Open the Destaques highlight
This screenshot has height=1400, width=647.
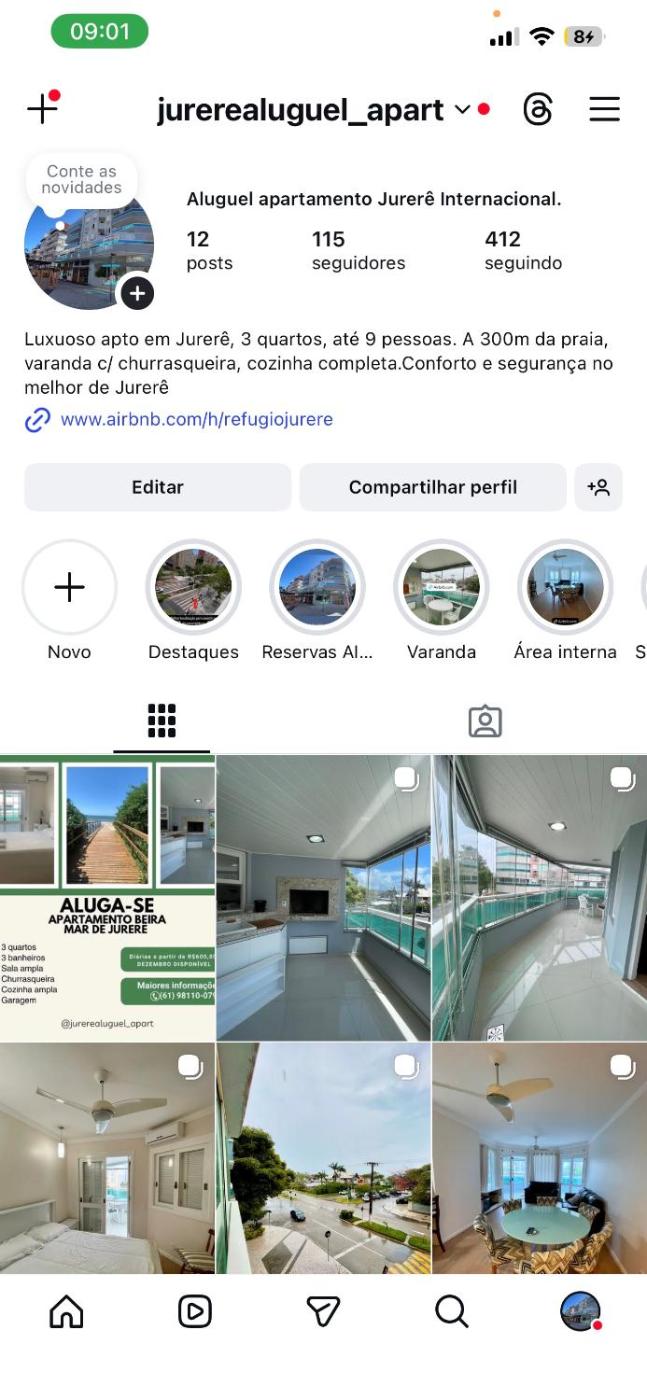click(x=193, y=587)
